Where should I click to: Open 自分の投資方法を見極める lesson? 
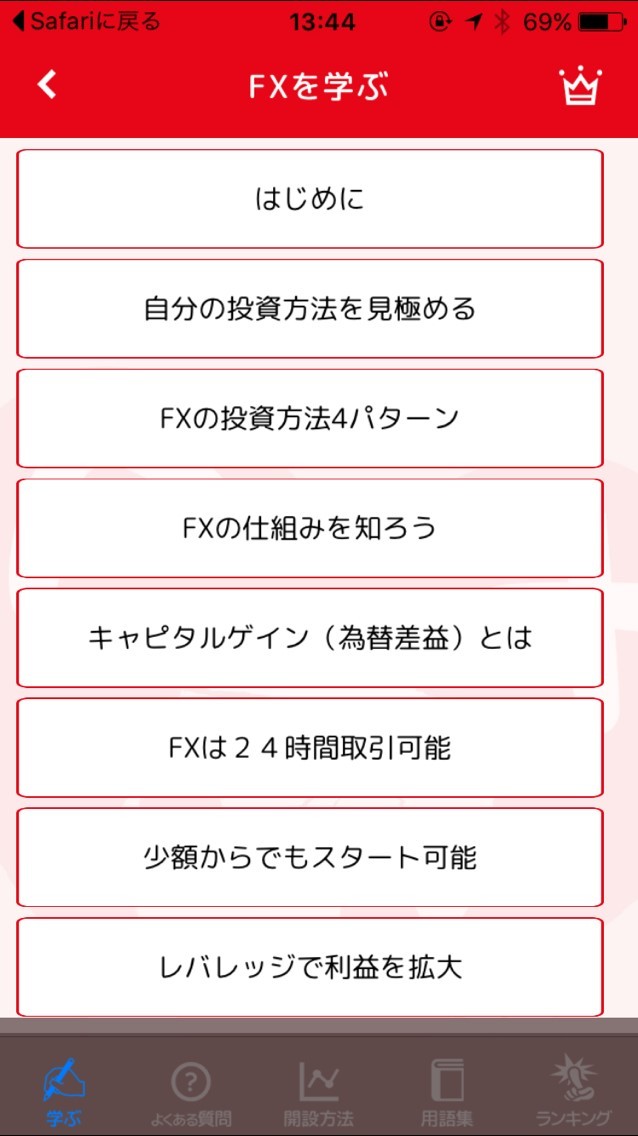(310, 309)
